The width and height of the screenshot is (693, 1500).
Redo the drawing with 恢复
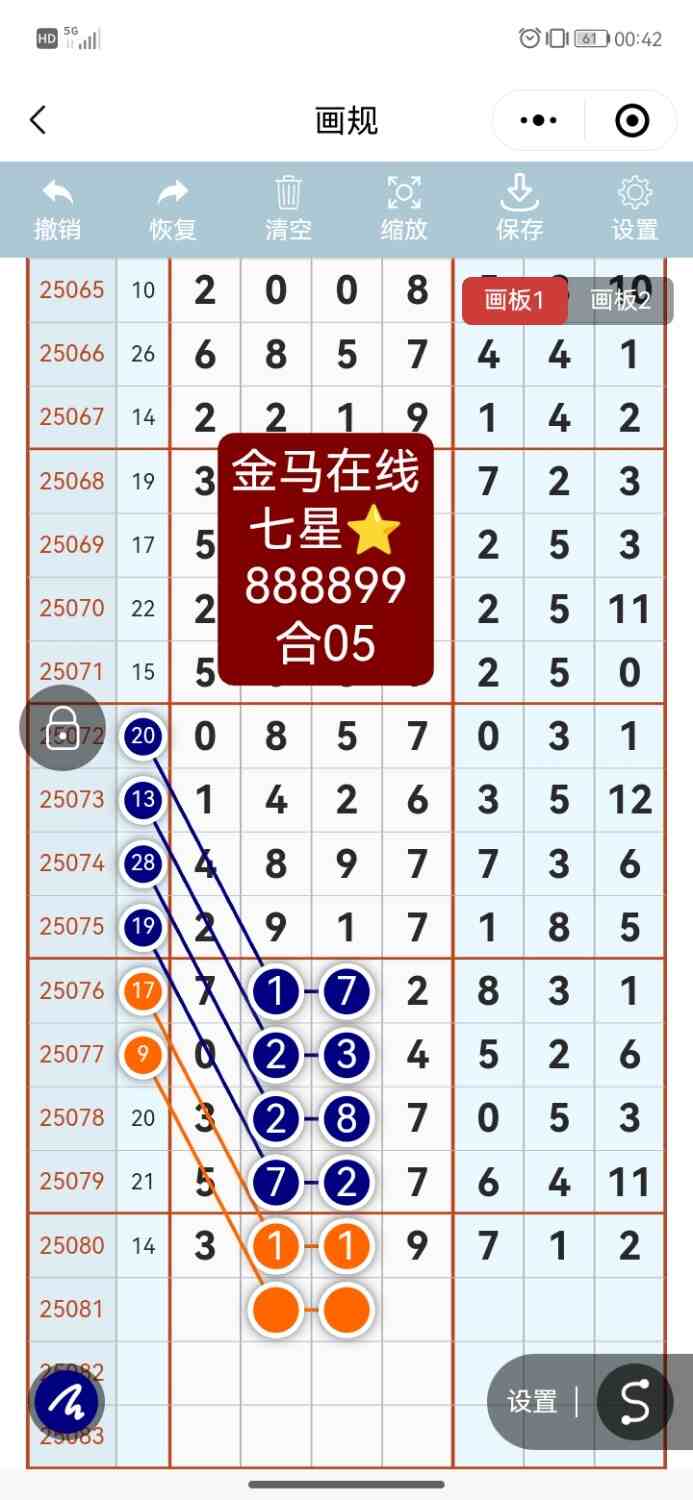coord(173,209)
